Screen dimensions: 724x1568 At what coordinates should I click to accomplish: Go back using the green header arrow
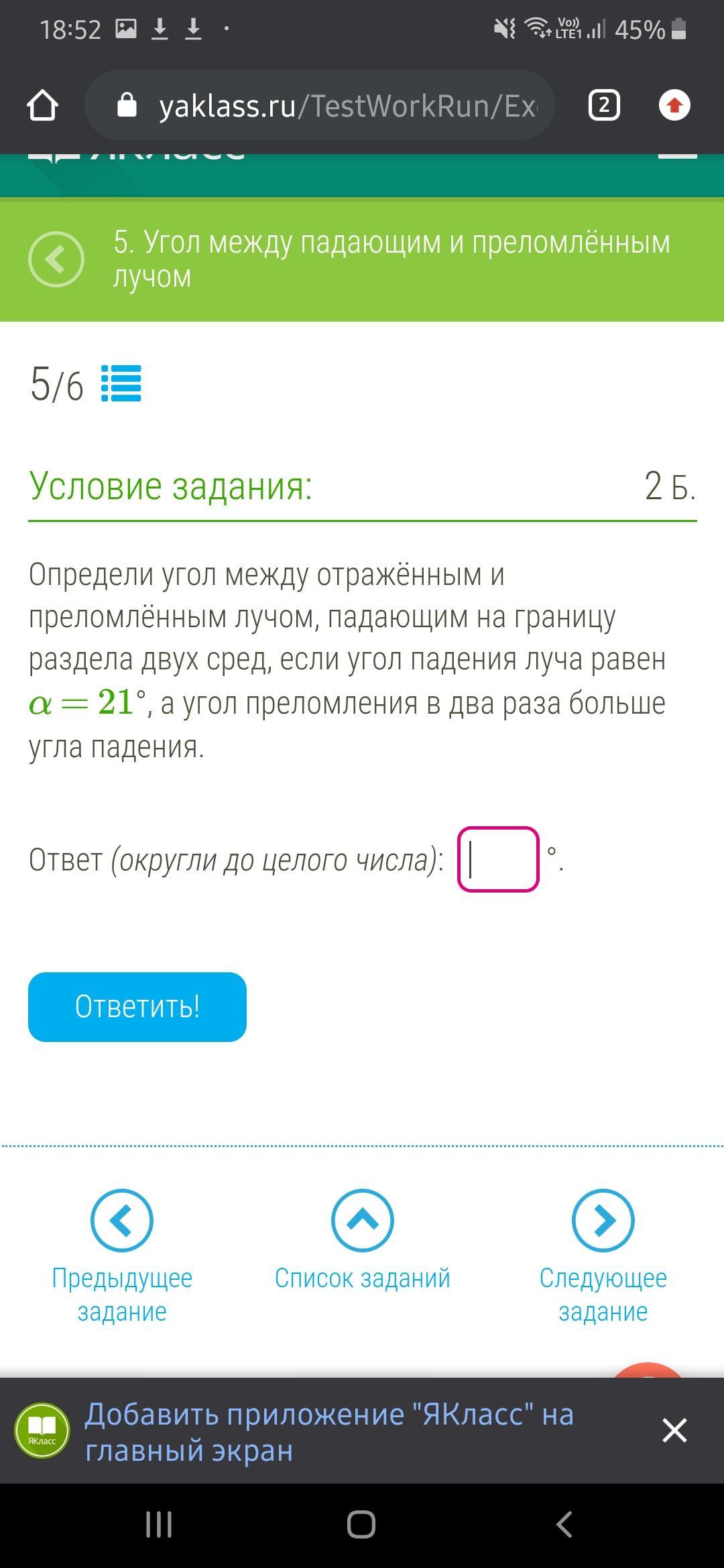pos(56,259)
